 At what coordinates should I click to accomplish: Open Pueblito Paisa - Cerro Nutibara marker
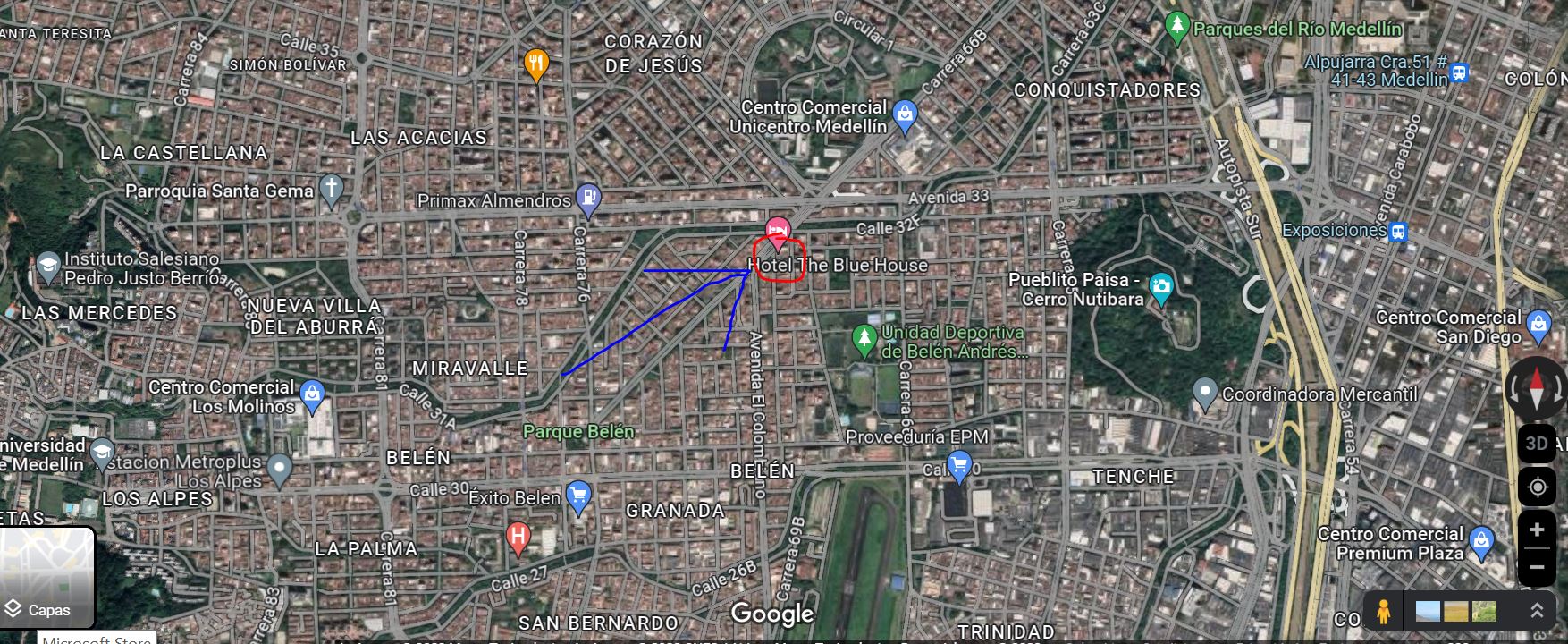1160,287
